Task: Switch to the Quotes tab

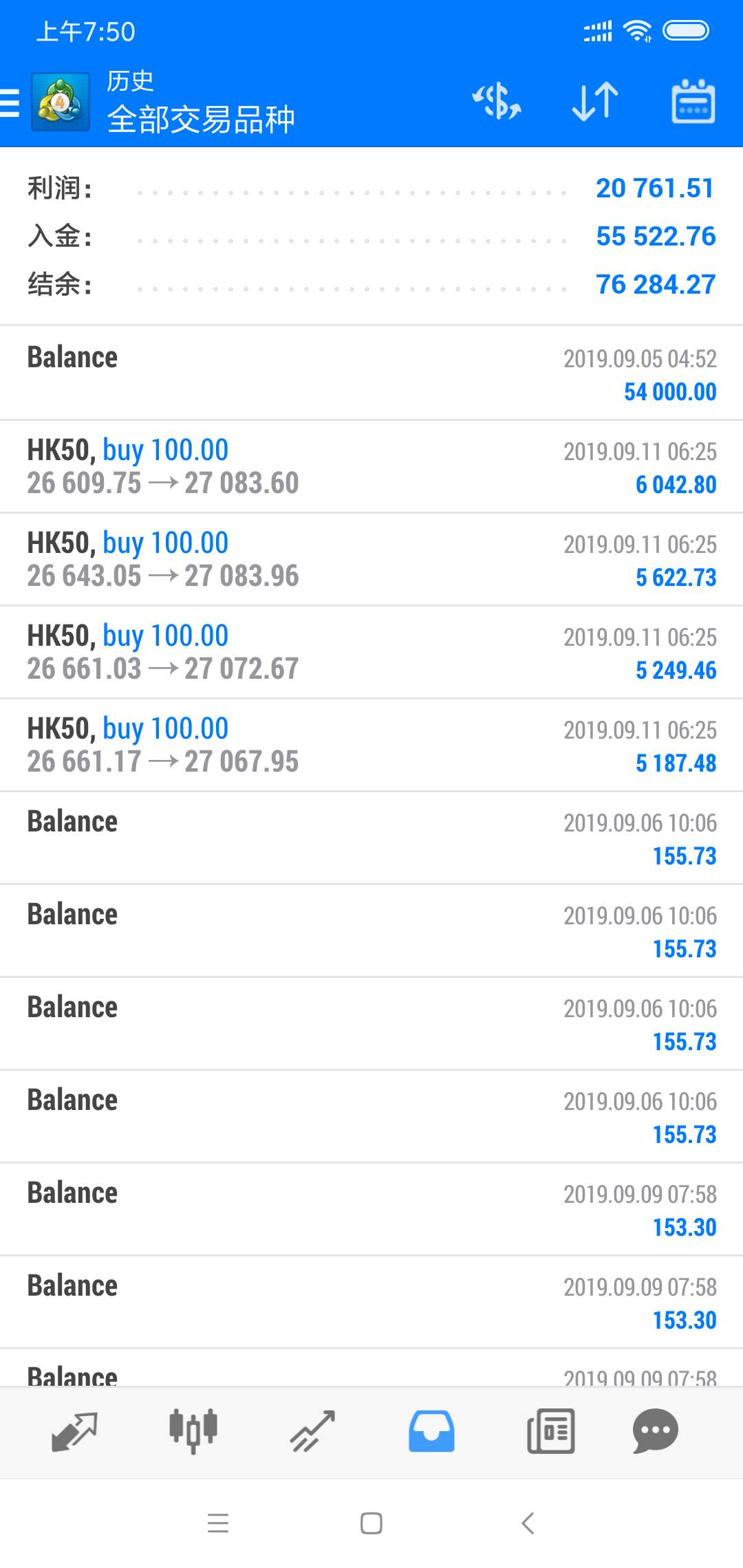Action: [x=74, y=1432]
